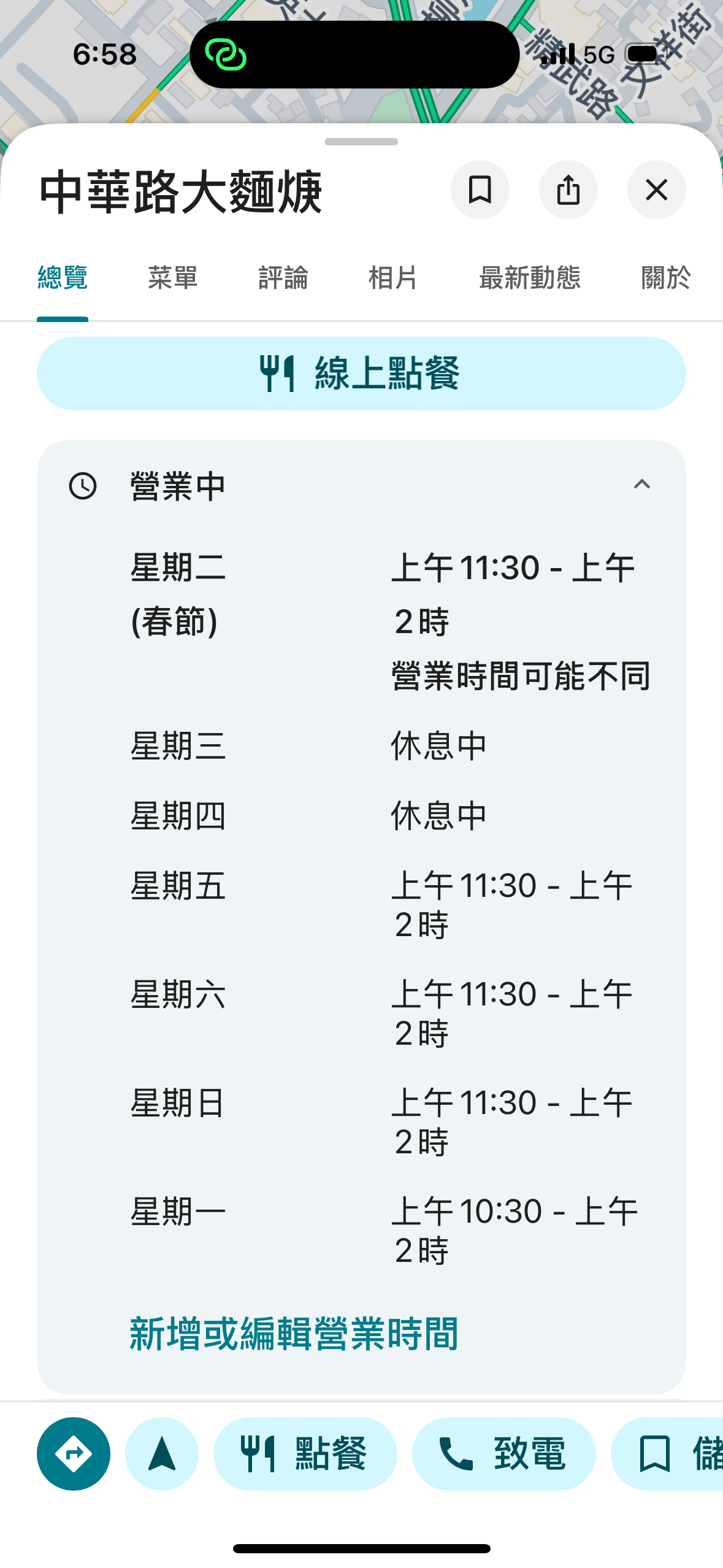Collapse the 營業中 opening hours list
Screen dimensions: 723x1568
(641, 485)
